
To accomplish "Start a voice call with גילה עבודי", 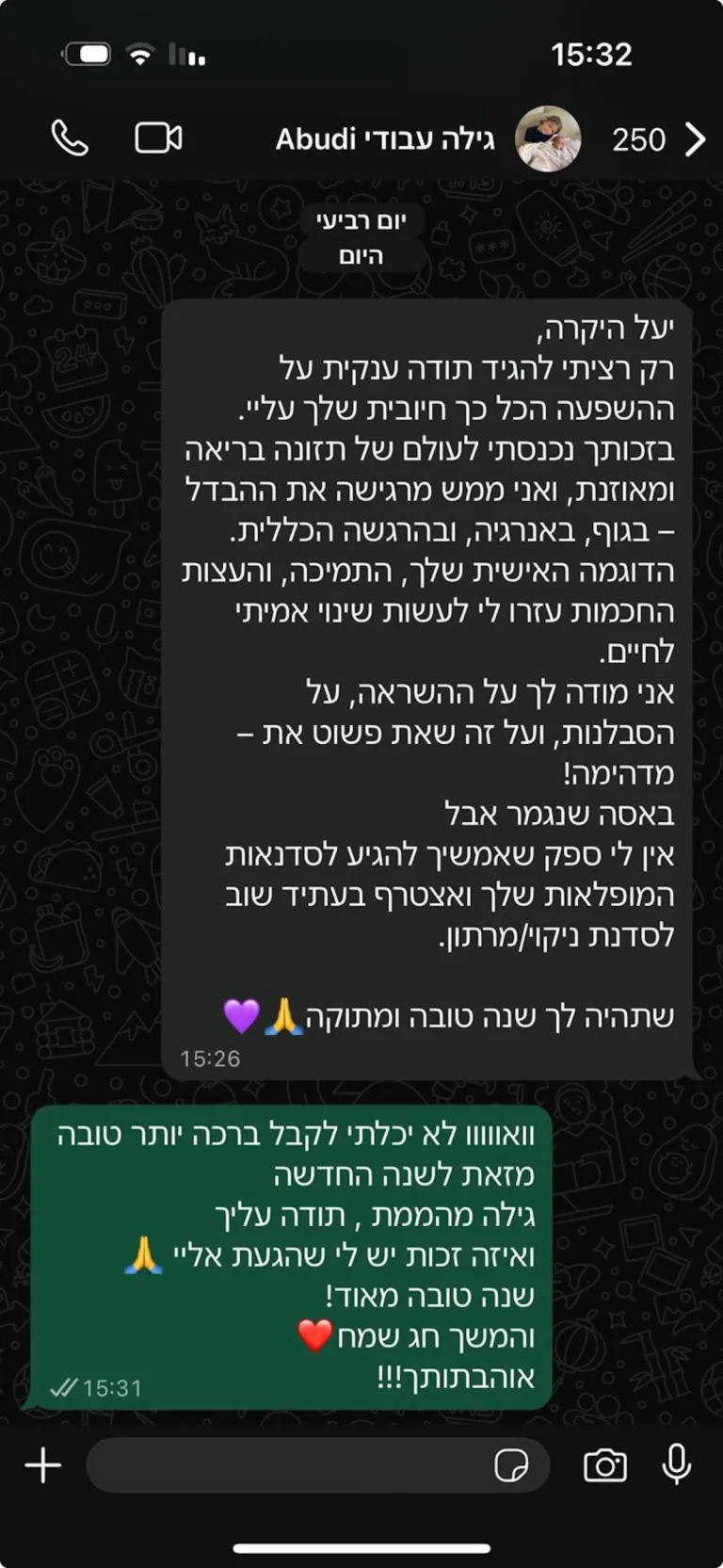I will (x=70, y=139).
